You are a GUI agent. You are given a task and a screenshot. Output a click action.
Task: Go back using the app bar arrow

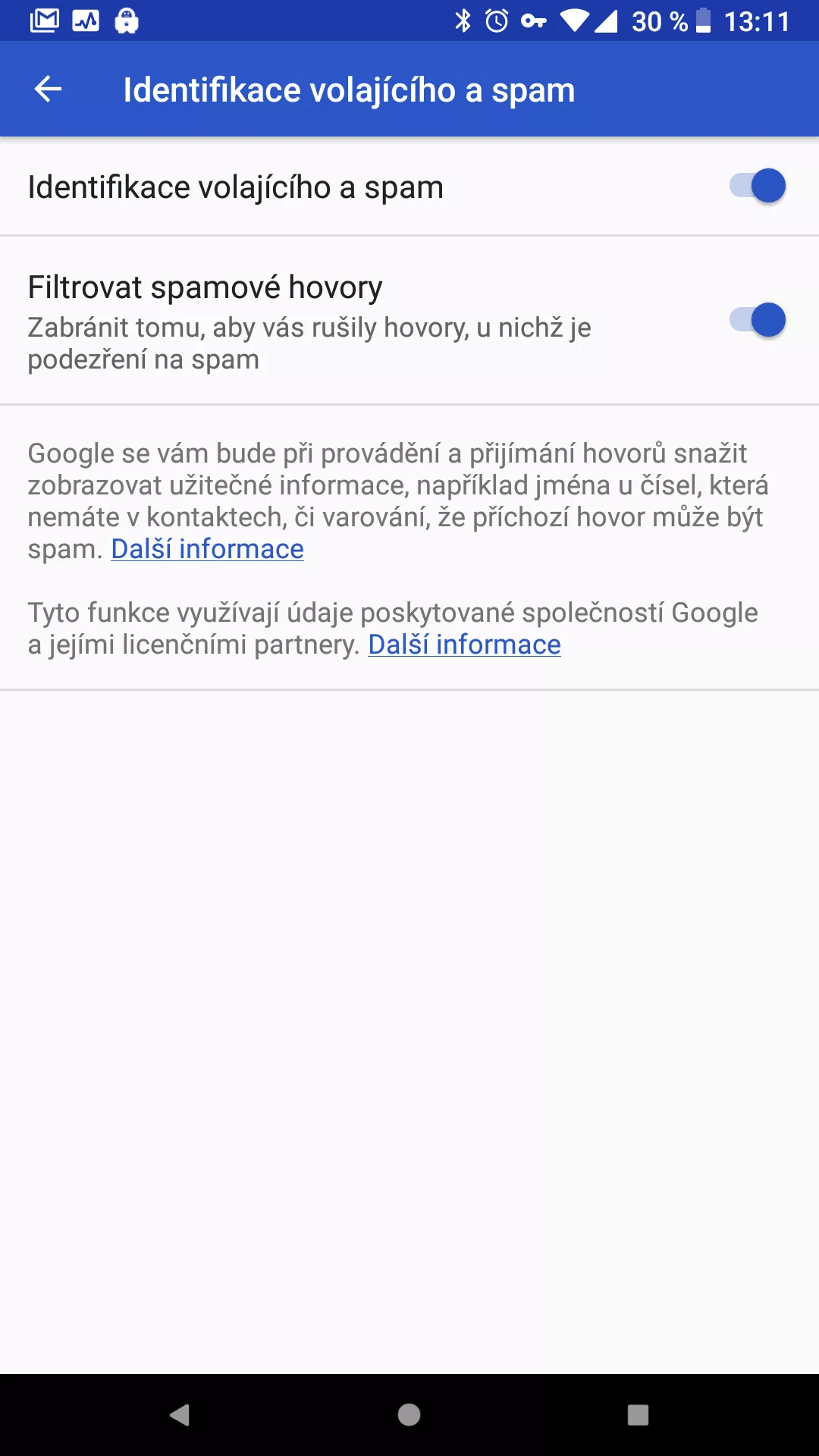click(x=48, y=89)
